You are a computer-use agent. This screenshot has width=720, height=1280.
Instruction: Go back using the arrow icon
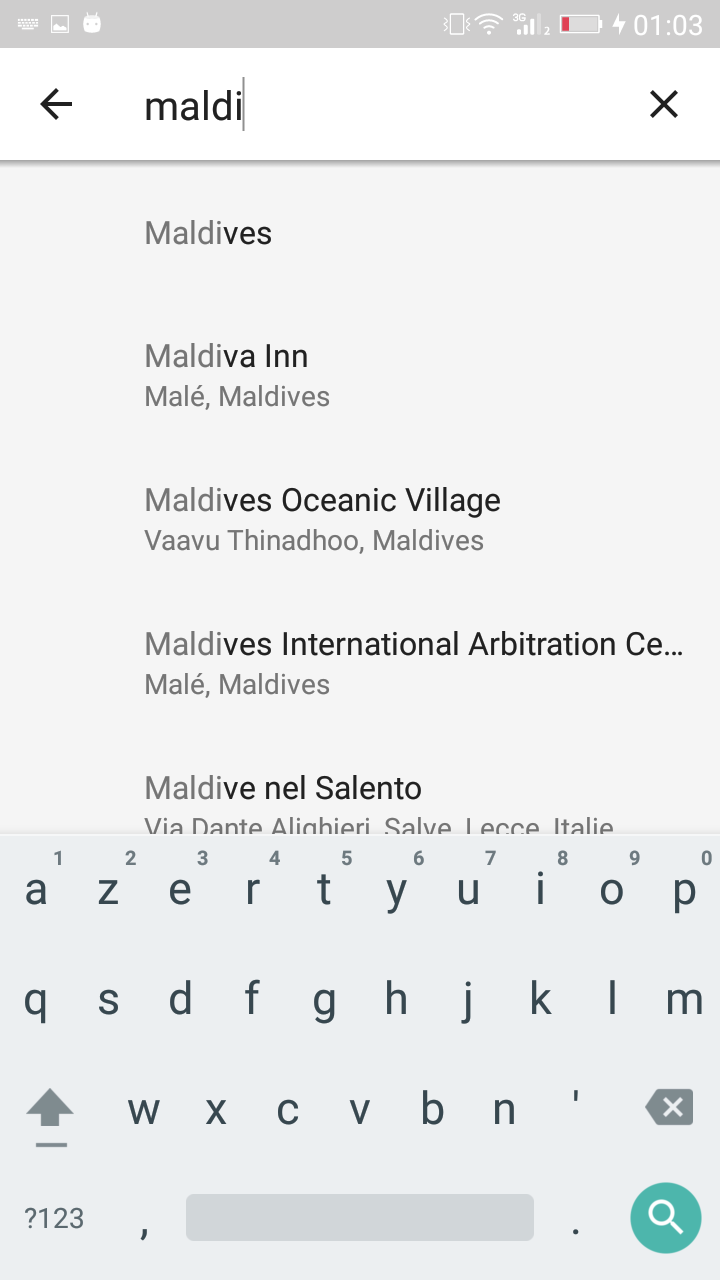56,104
